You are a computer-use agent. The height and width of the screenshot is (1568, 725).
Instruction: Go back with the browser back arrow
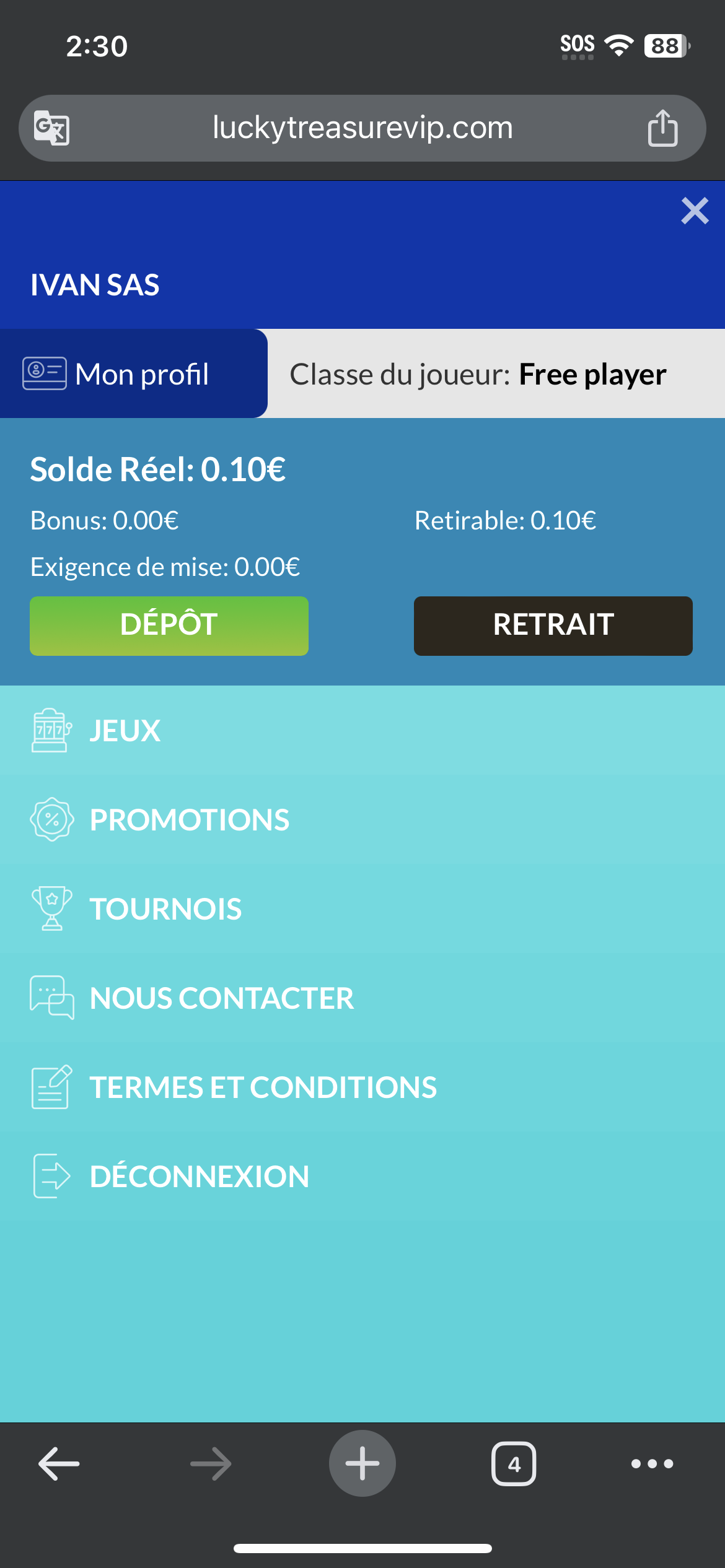pos(59,1464)
